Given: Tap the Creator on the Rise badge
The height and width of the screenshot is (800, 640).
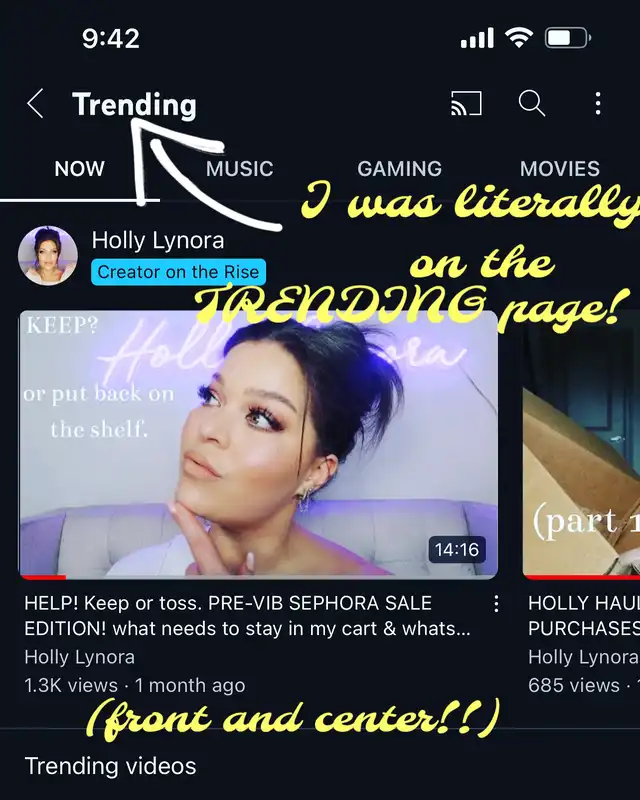Looking at the screenshot, I should (178, 272).
